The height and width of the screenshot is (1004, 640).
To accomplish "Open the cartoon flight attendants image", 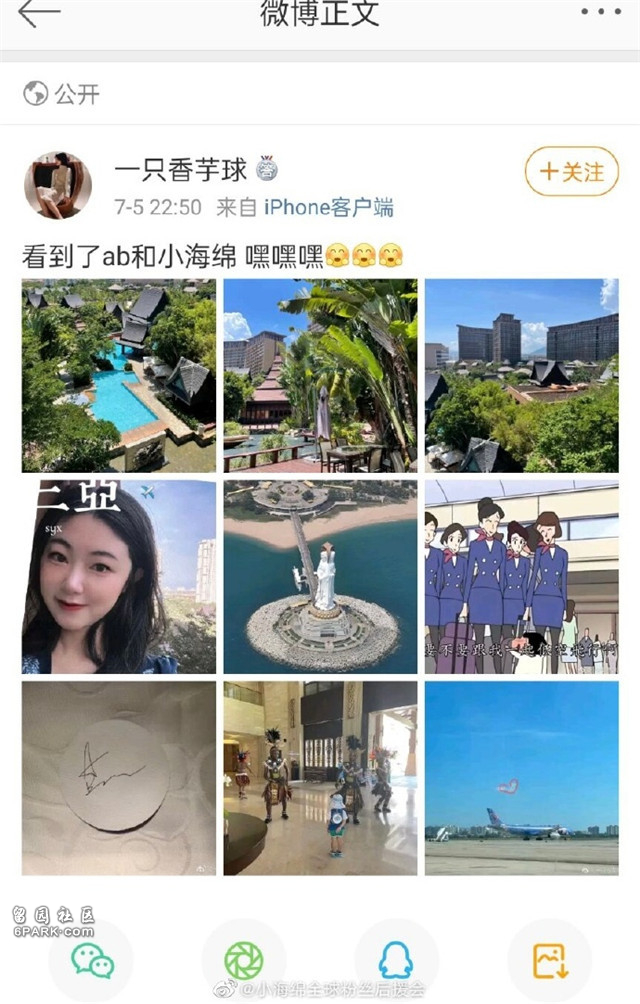I will (x=522, y=577).
